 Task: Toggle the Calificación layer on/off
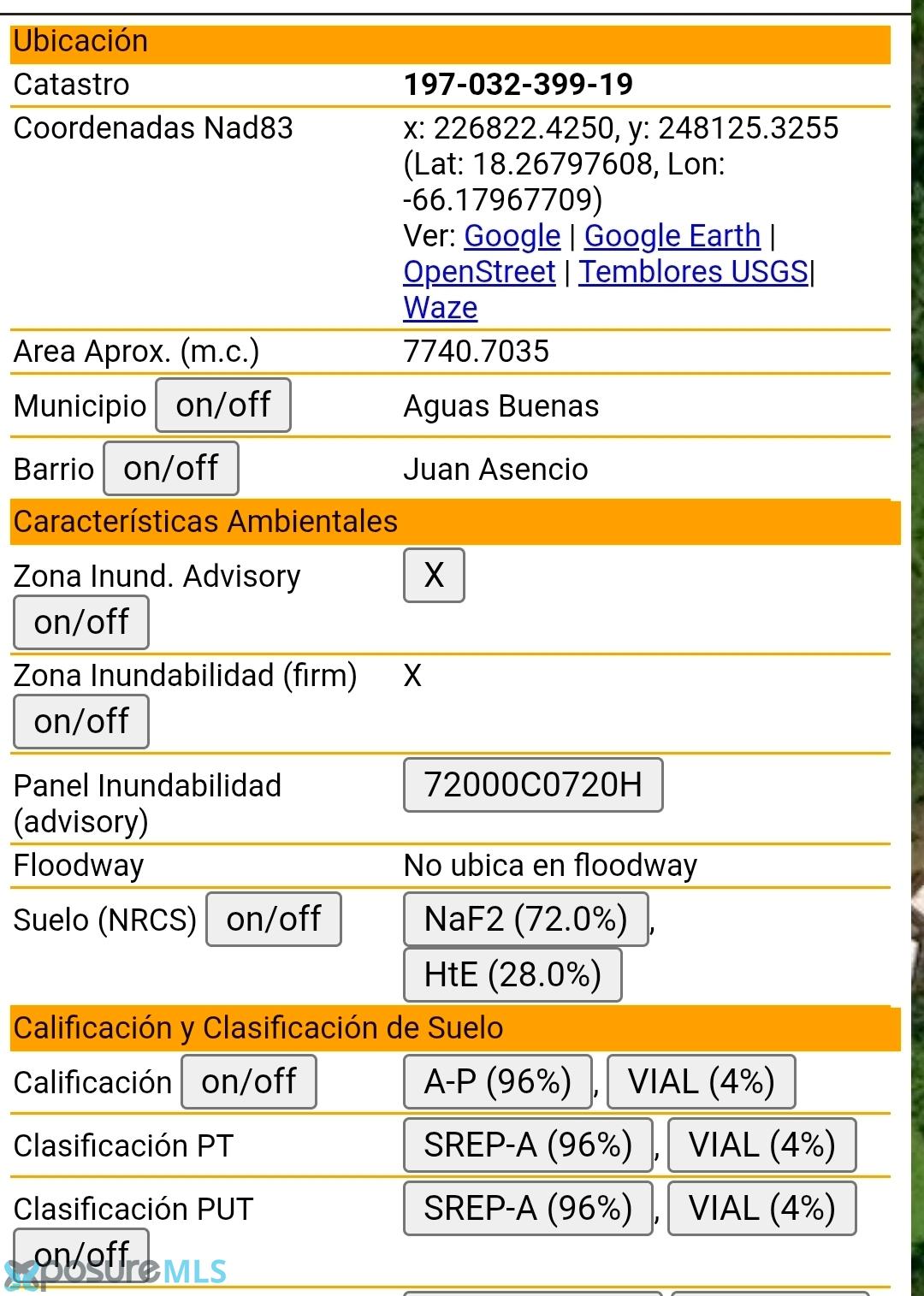(x=248, y=1082)
